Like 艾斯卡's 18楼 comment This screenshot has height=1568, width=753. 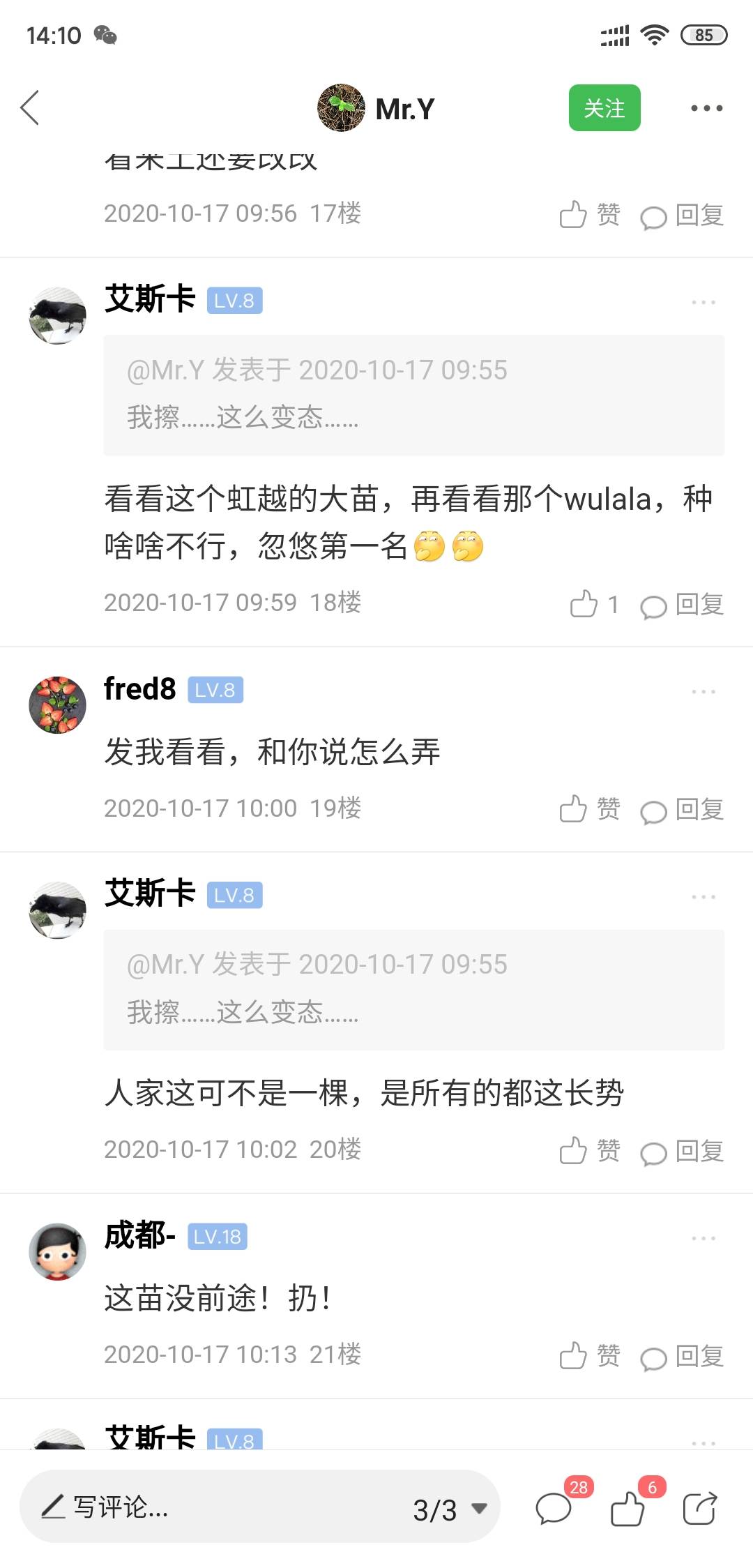[593, 604]
